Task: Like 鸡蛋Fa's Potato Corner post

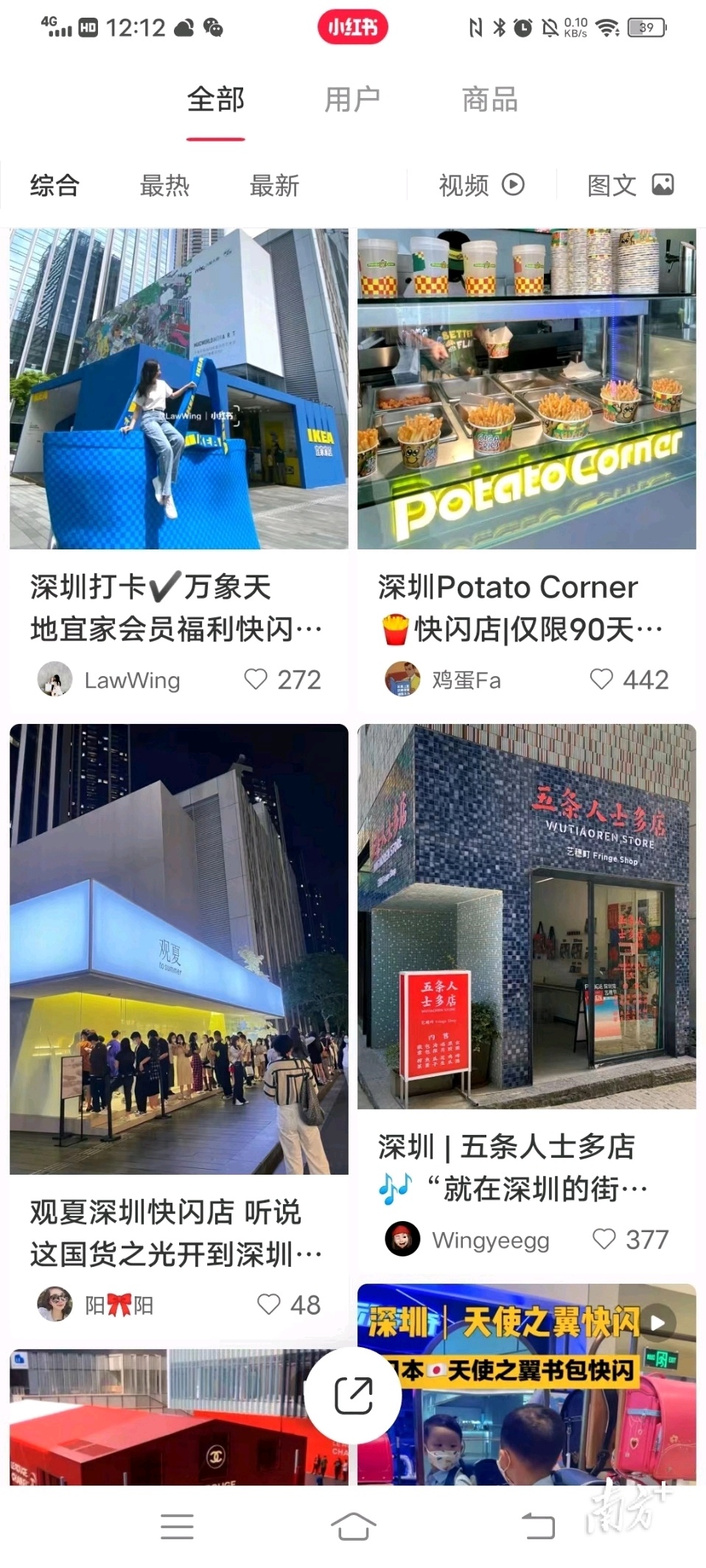Action: pyautogui.click(x=601, y=678)
